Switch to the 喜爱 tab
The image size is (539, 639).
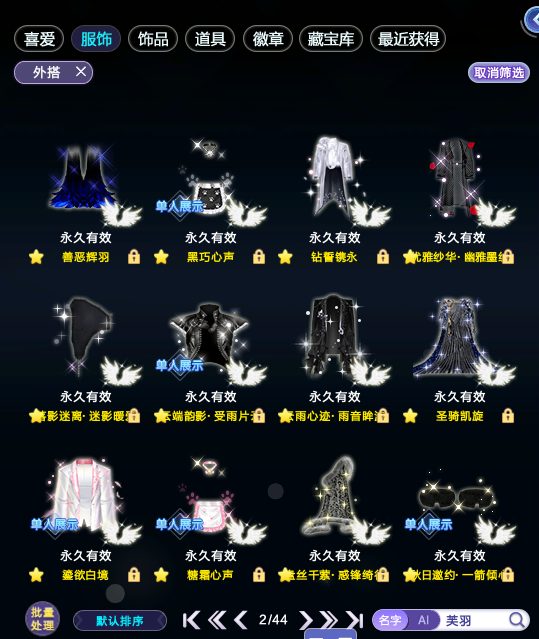tap(39, 39)
